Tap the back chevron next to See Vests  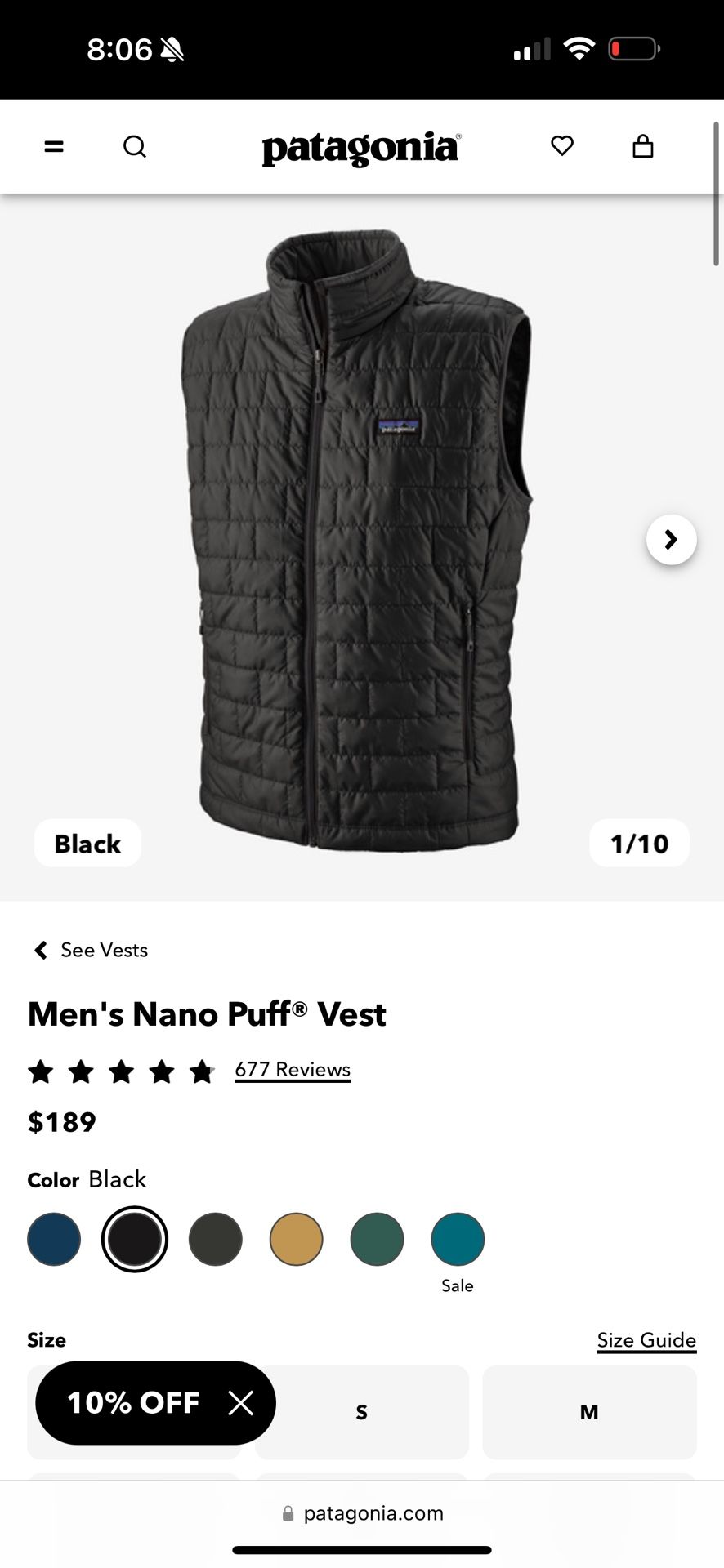[40, 950]
